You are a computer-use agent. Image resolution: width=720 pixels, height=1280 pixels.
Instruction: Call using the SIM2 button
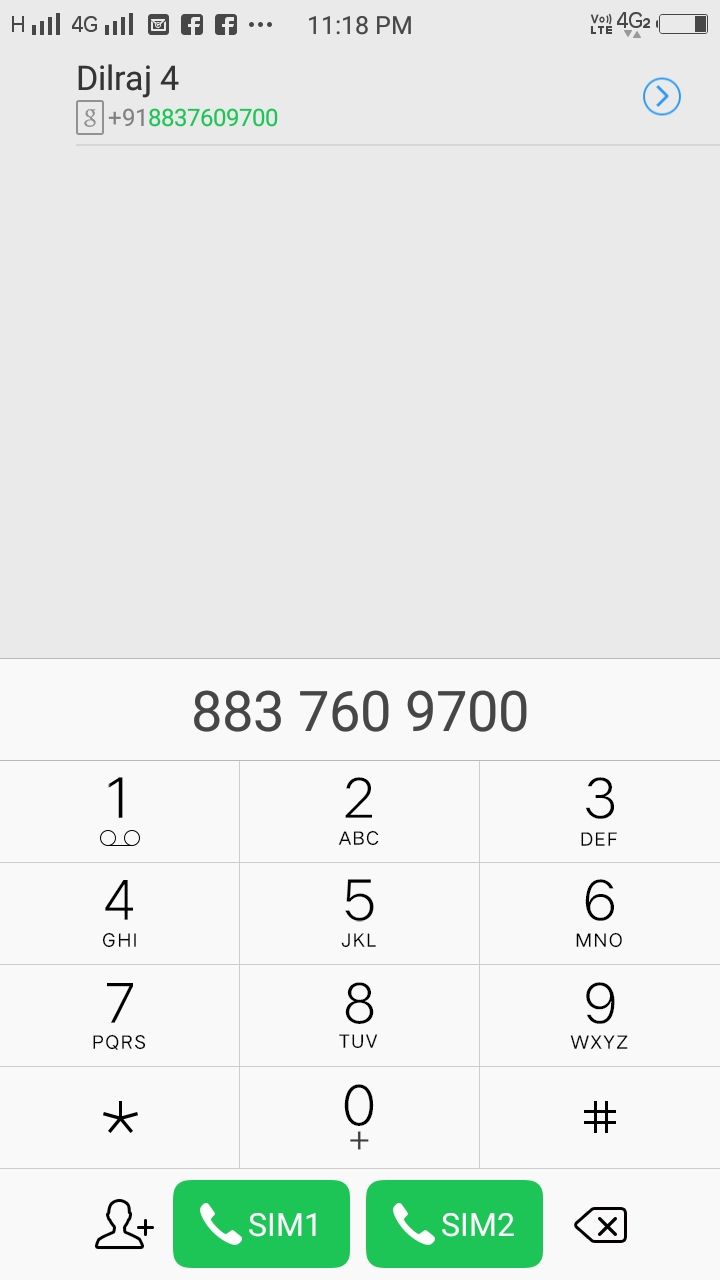click(455, 1224)
